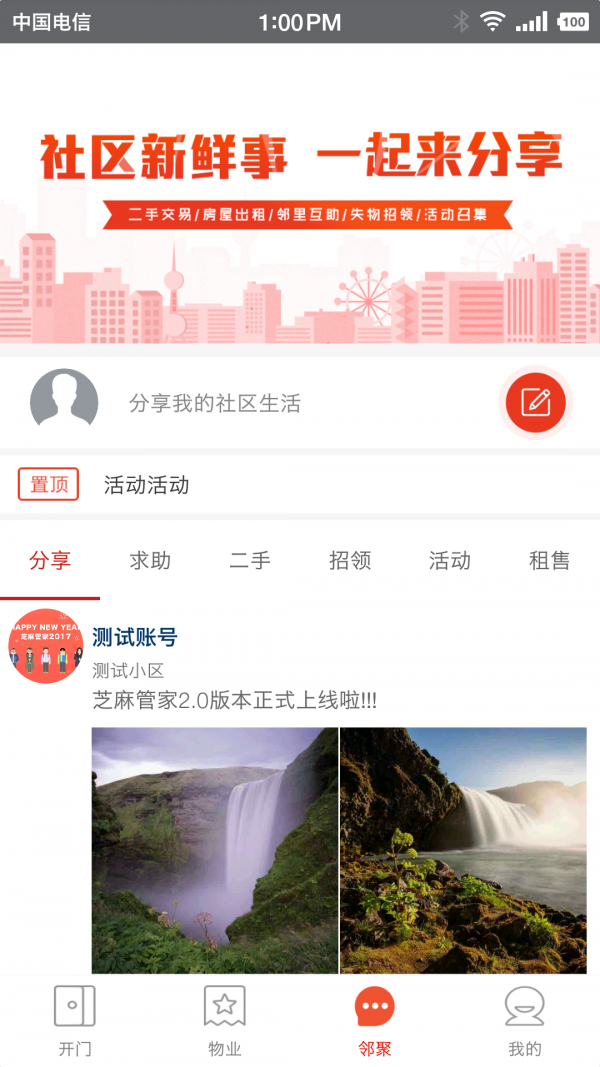The image size is (600, 1067).
Task: Tap the username 测试账号
Action: point(135,638)
